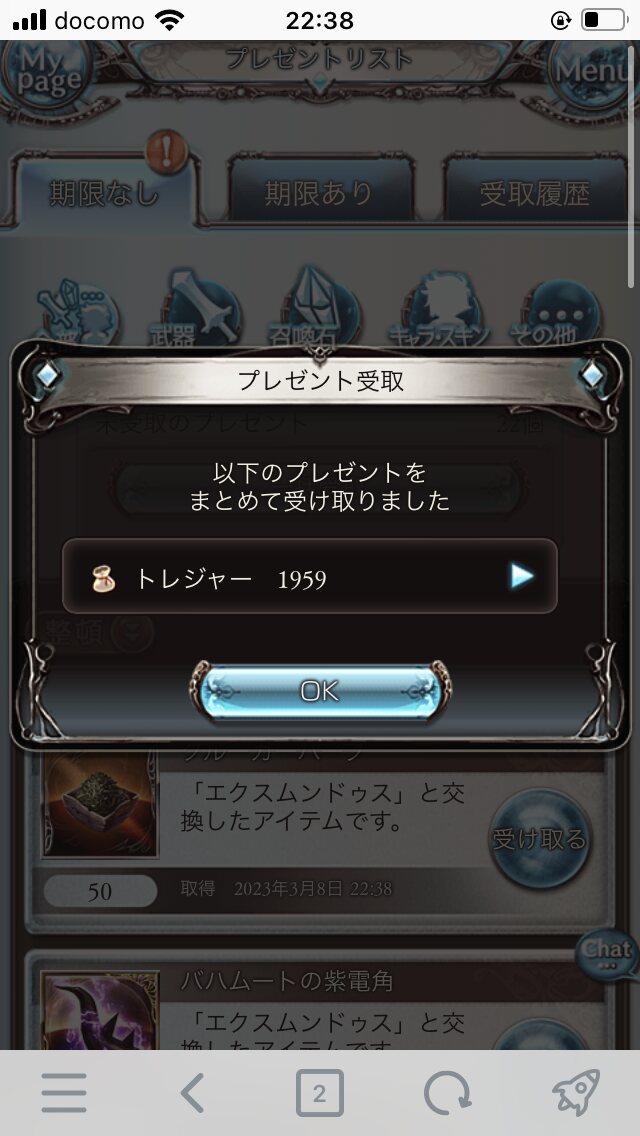640x1136 pixels.
Task: Reload the page
Action: click(x=447, y=1093)
